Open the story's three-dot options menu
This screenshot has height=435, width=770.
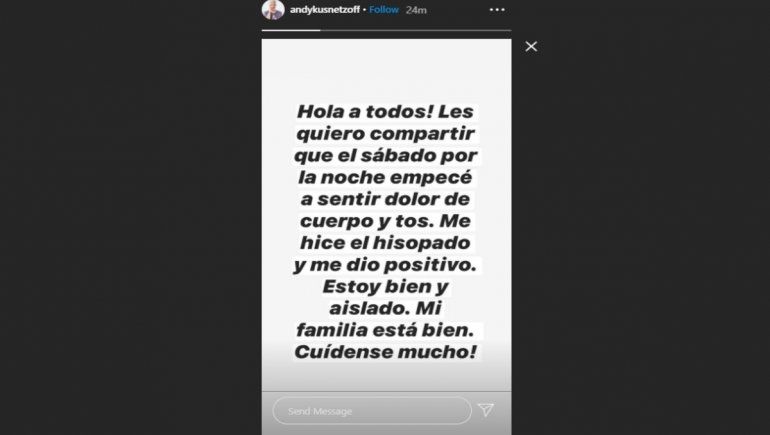coord(494,10)
